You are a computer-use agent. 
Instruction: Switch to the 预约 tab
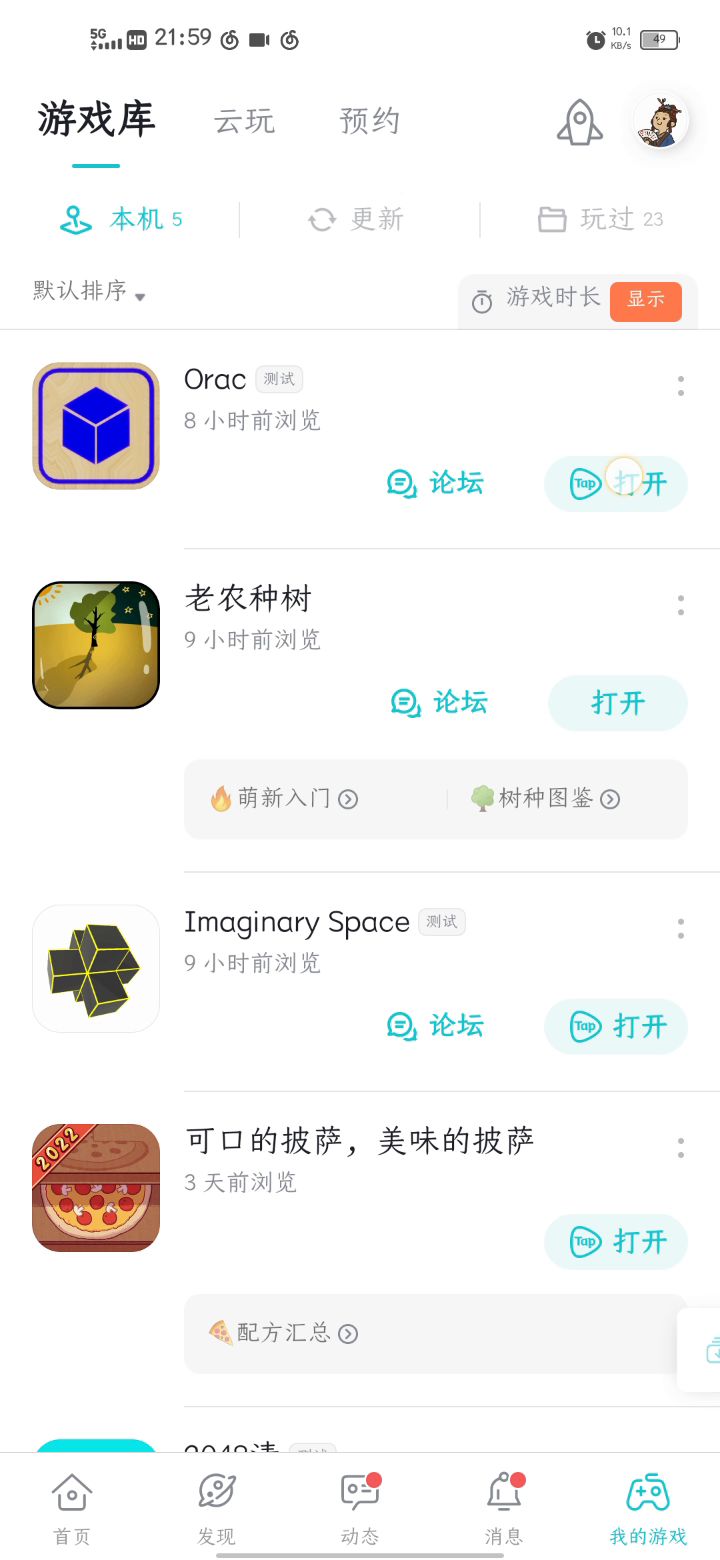click(x=370, y=121)
